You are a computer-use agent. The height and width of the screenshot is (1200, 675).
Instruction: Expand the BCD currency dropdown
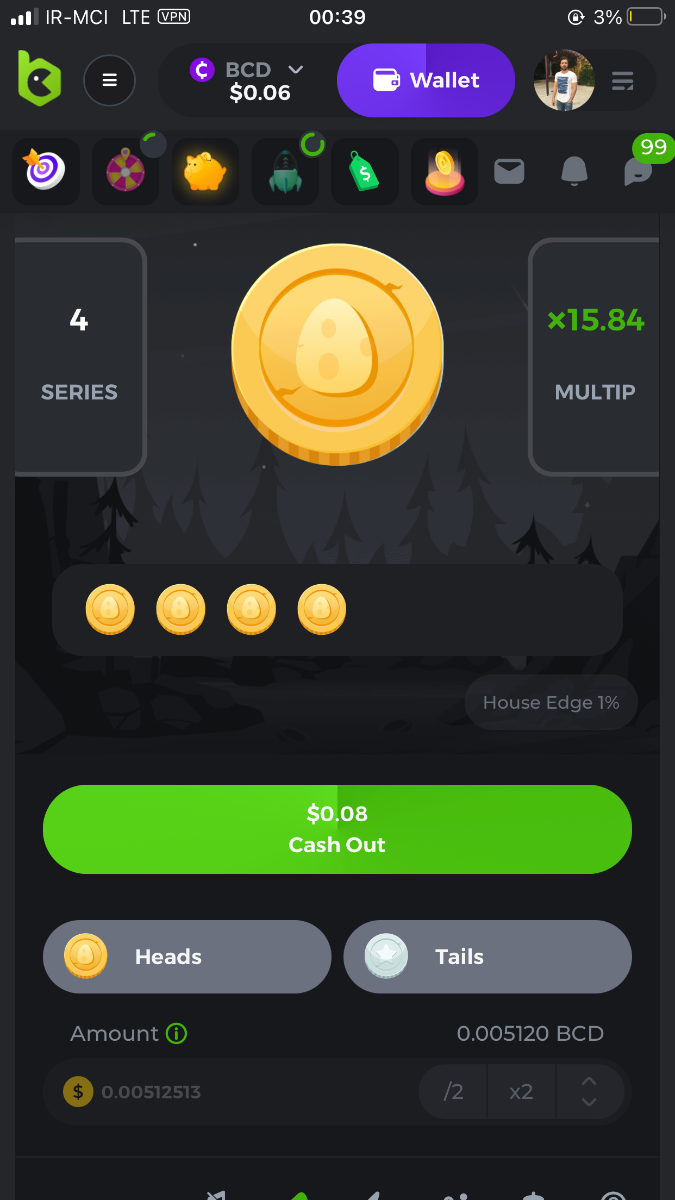tap(295, 69)
